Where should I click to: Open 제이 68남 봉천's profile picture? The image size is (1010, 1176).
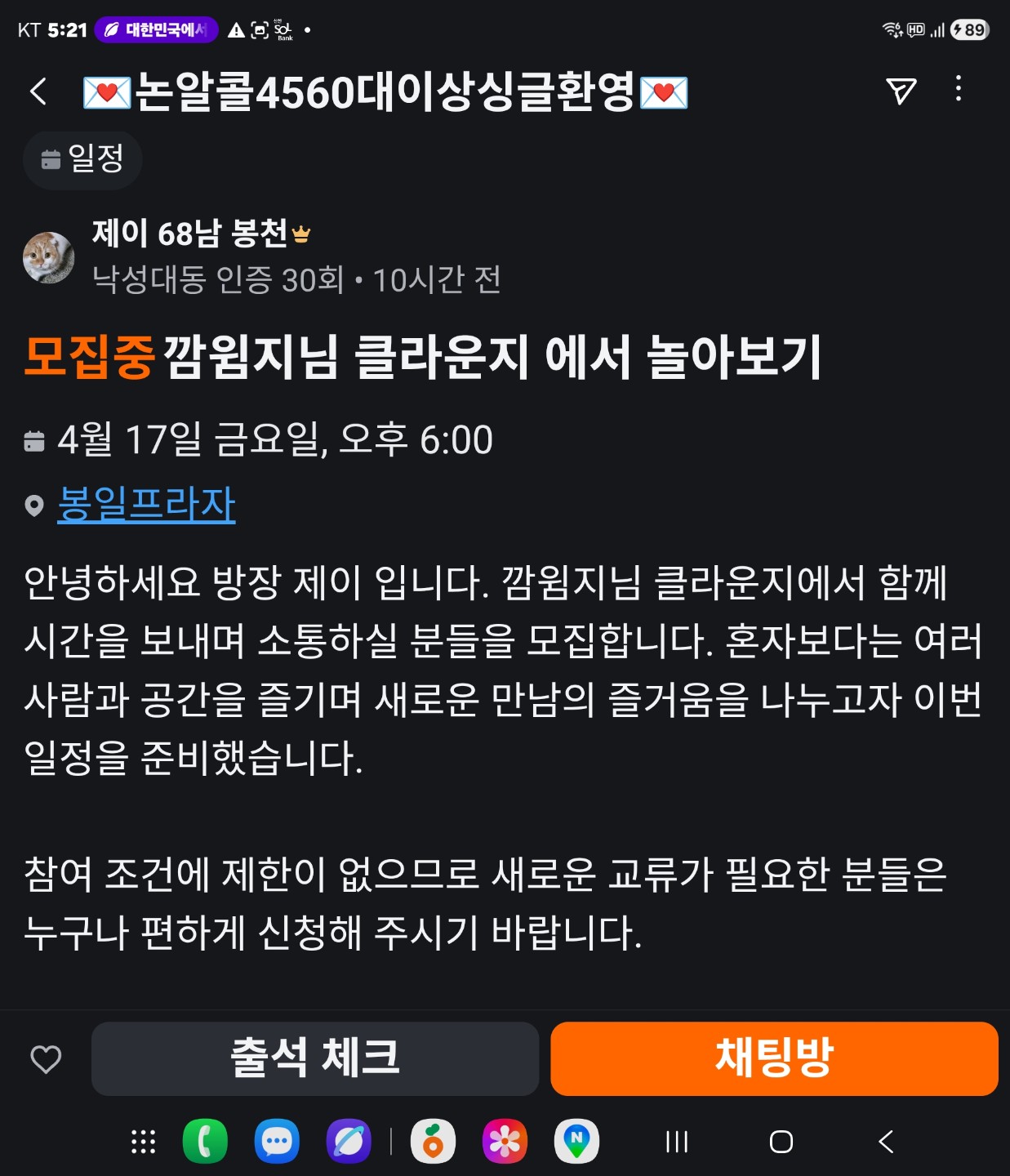[48, 258]
